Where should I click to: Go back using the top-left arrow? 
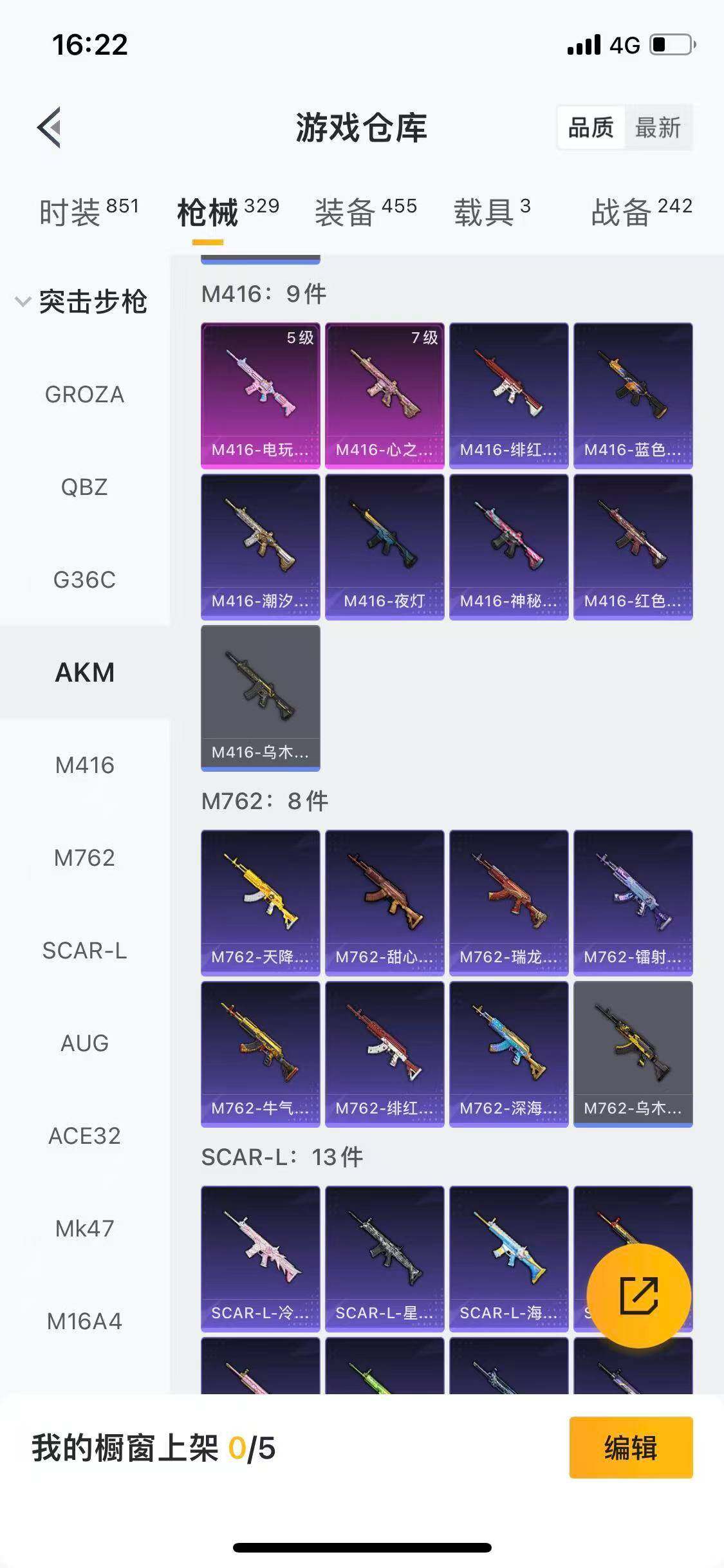(x=50, y=127)
